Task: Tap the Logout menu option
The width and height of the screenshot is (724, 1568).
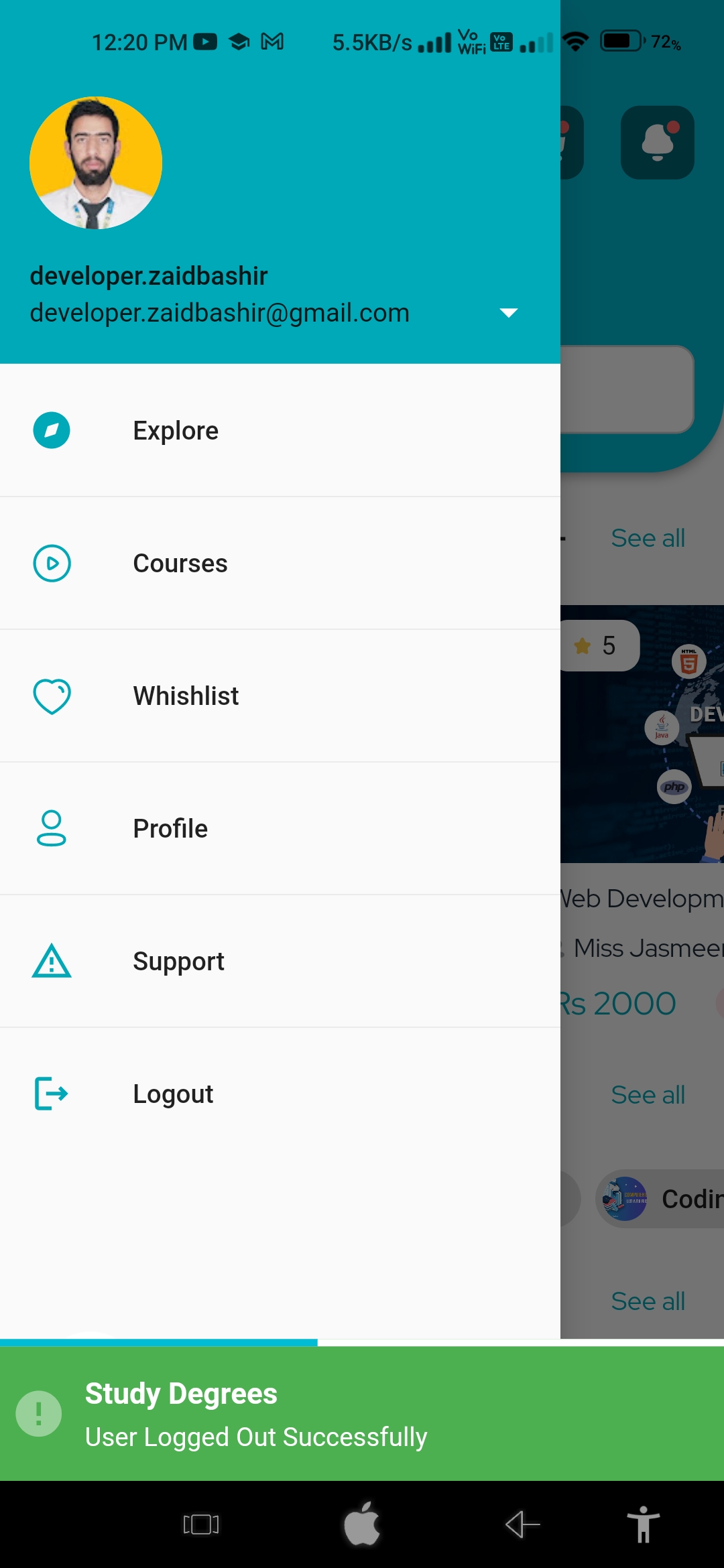Action: pyautogui.click(x=173, y=1093)
